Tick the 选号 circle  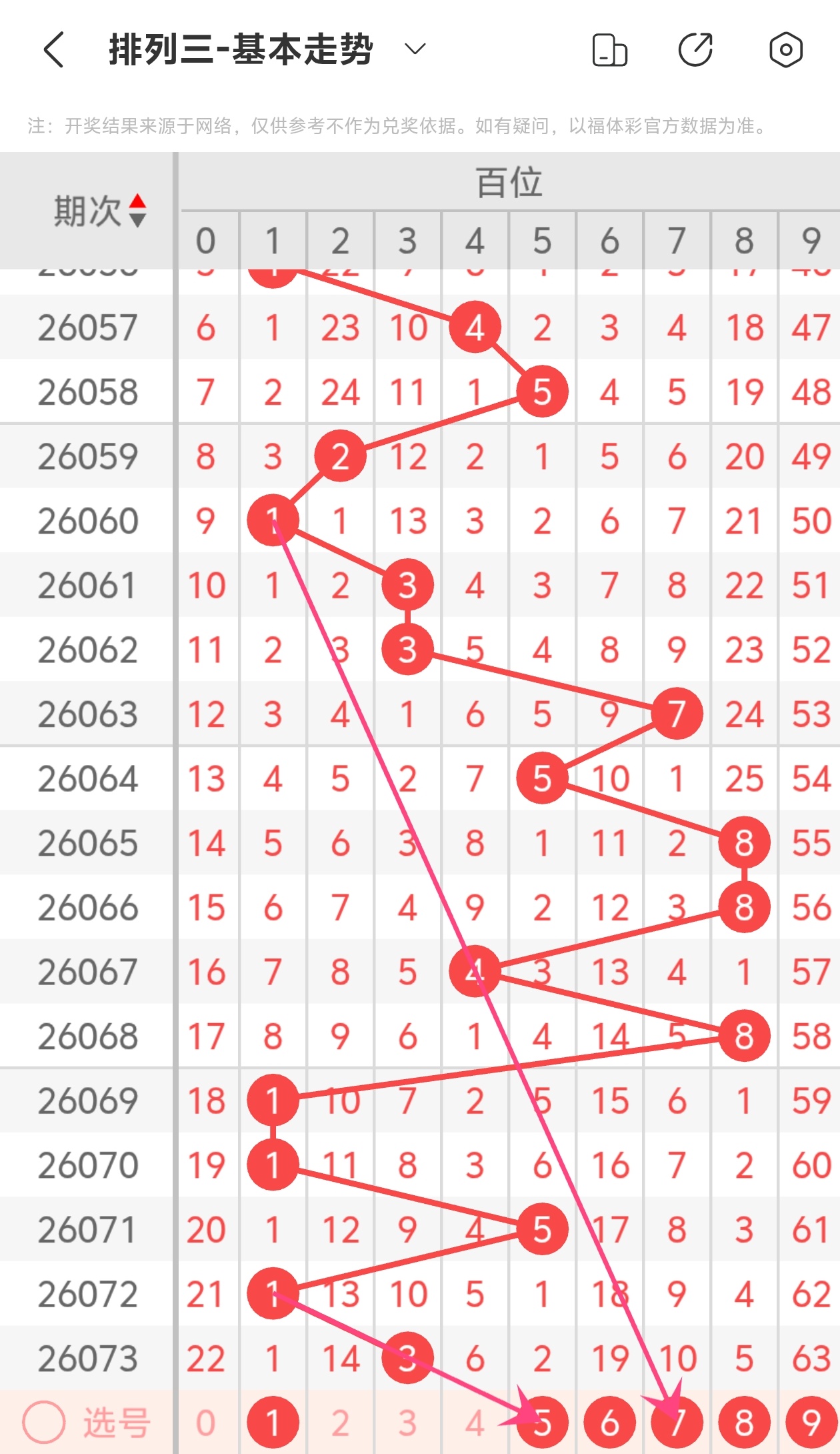(44, 1423)
